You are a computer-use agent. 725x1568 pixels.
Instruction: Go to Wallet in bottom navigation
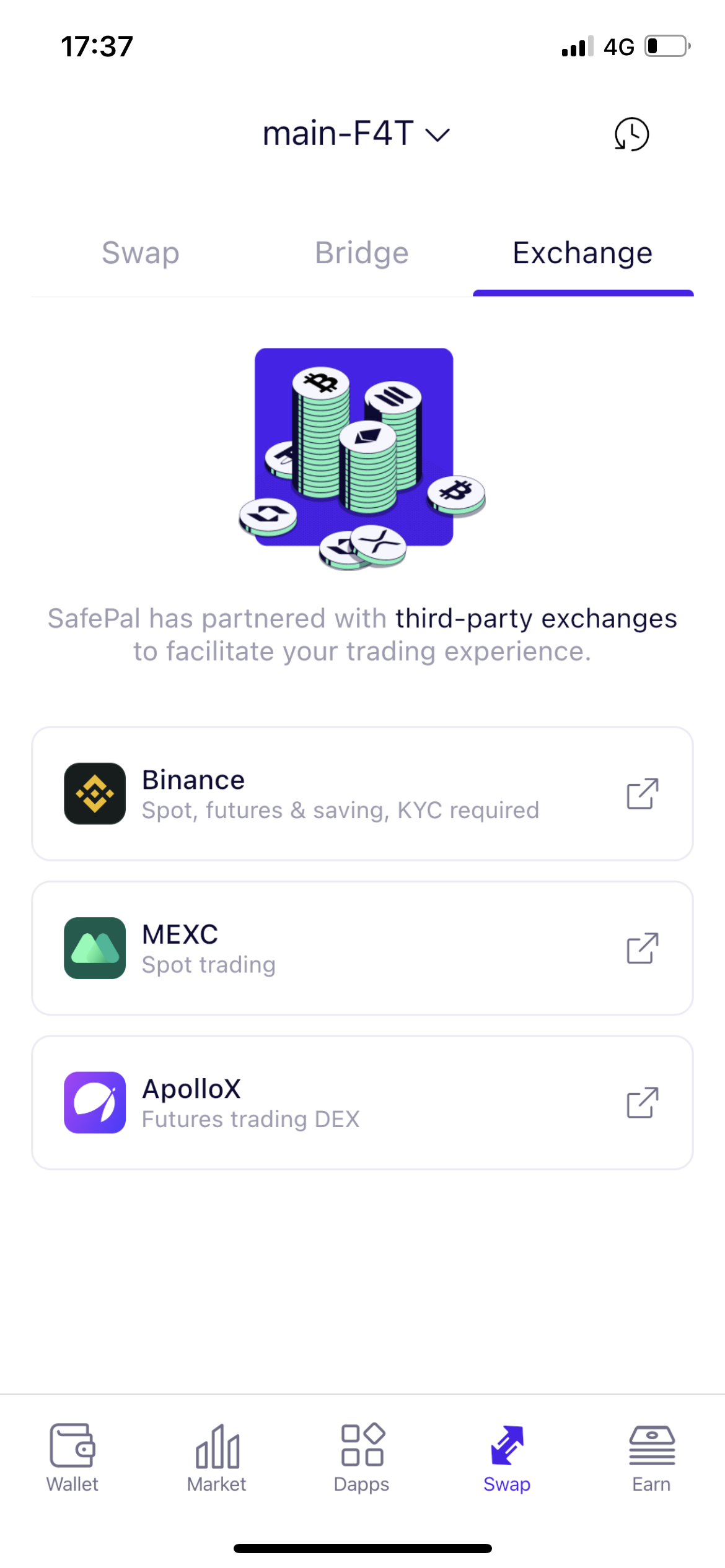72,1458
